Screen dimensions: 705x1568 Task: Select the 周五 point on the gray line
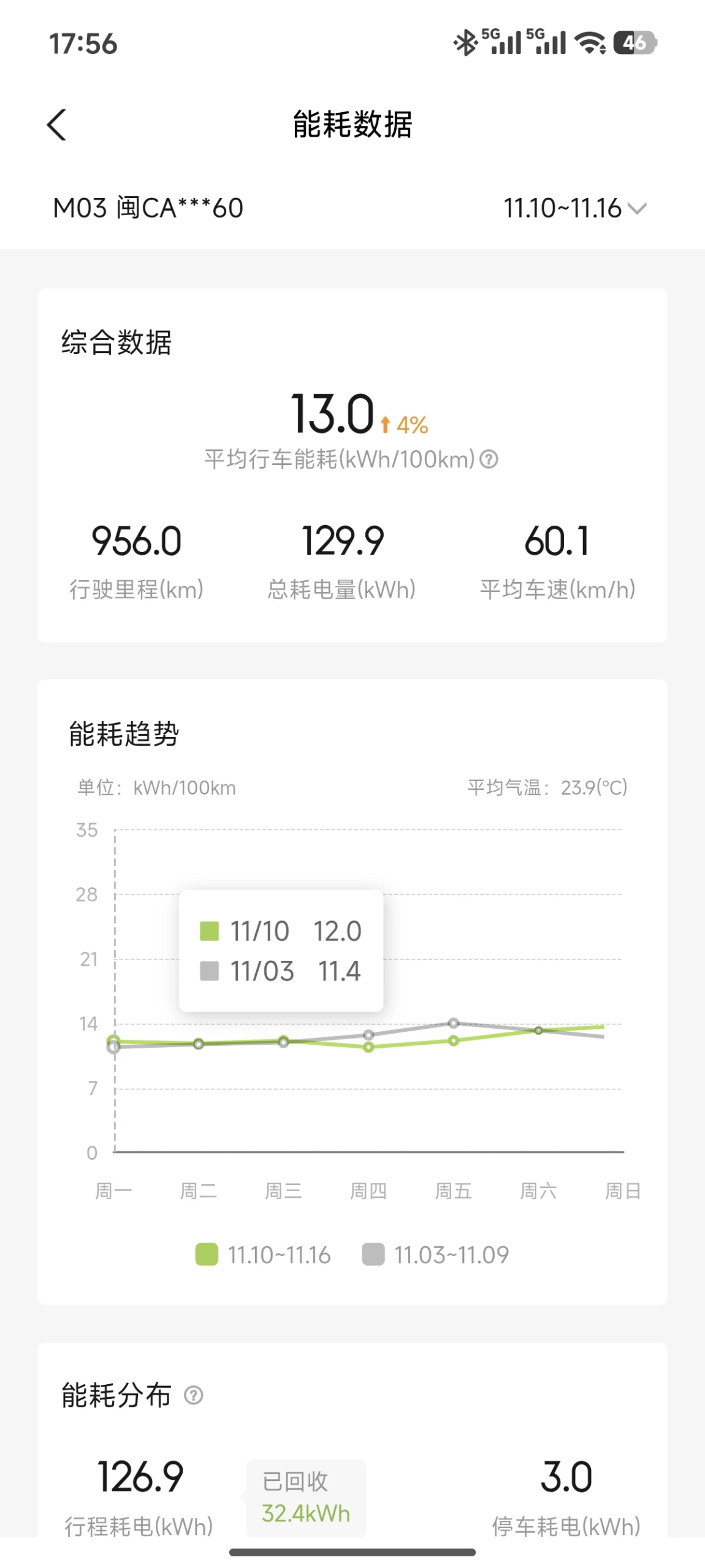click(454, 1023)
